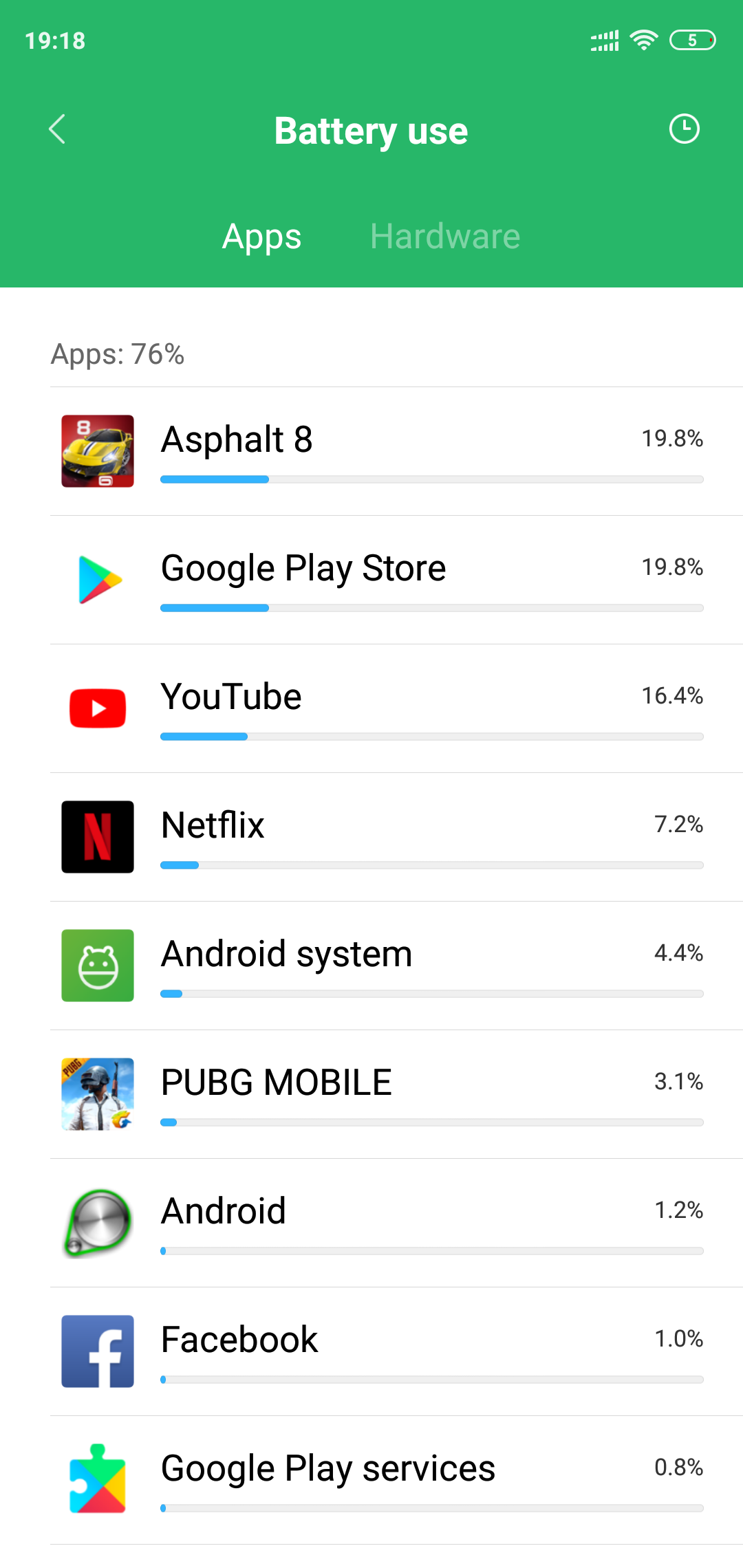Select the Apps tab
743x1568 pixels.
[x=261, y=237]
